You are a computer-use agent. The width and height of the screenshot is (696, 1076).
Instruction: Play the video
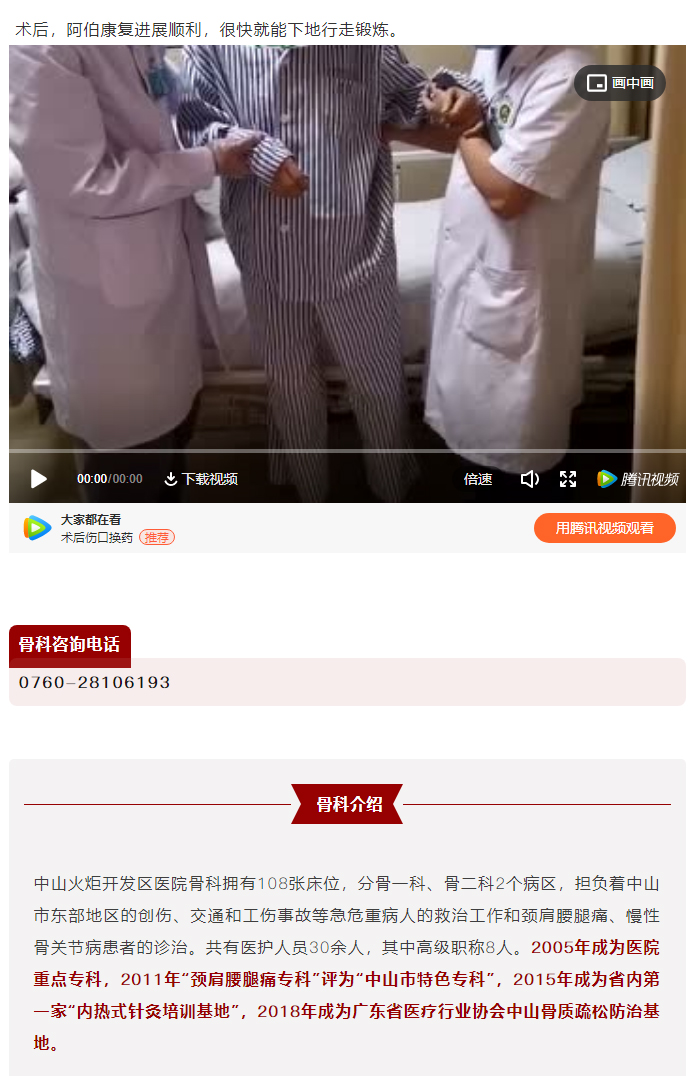39,479
